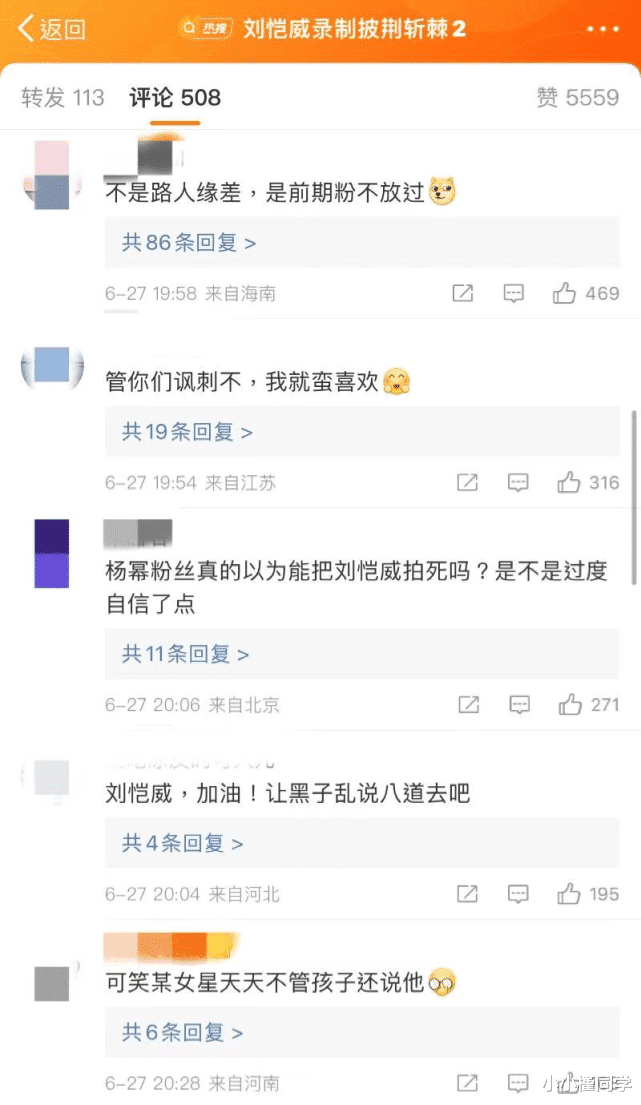Expand 共6条回复 replies

click(182, 1033)
